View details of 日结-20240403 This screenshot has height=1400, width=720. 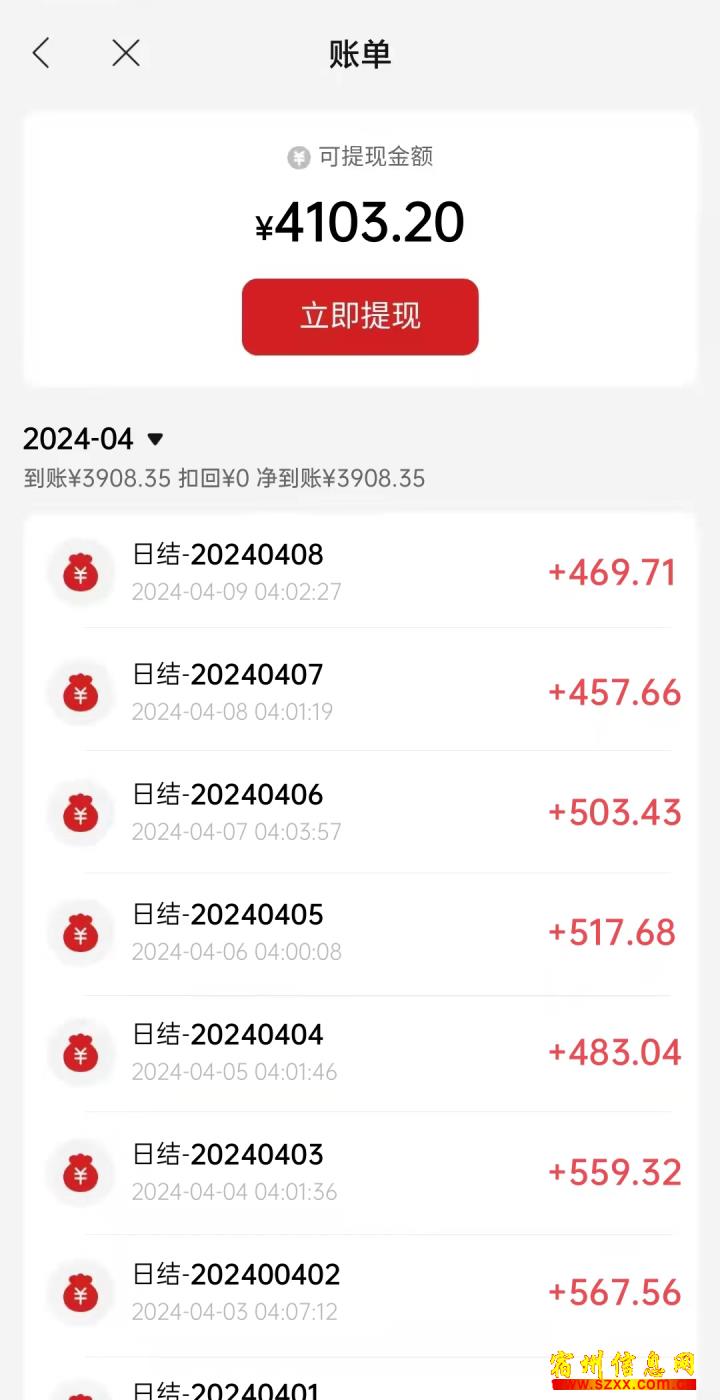click(x=360, y=1172)
